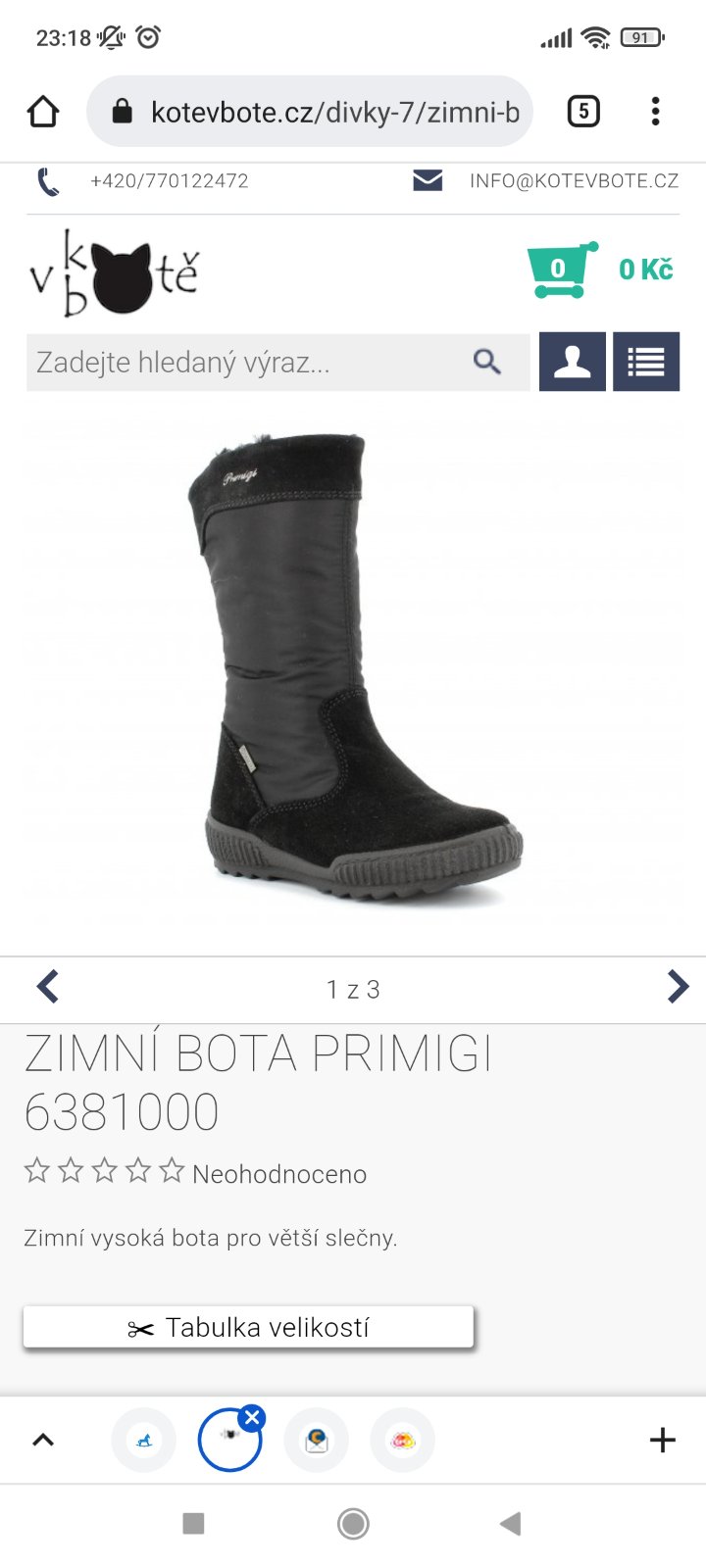The width and height of the screenshot is (706, 1568).
Task: Focus the 'Zadejte hledaný výraz' search field
Action: (x=245, y=363)
